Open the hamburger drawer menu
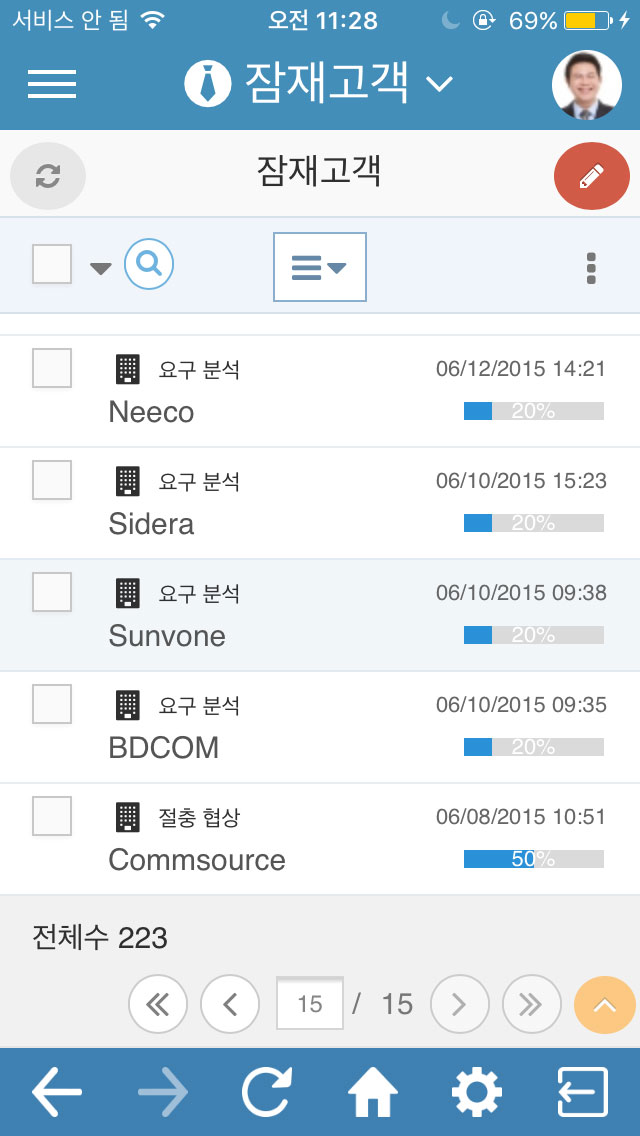Image resolution: width=640 pixels, height=1136 pixels. click(x=52, y=84)
